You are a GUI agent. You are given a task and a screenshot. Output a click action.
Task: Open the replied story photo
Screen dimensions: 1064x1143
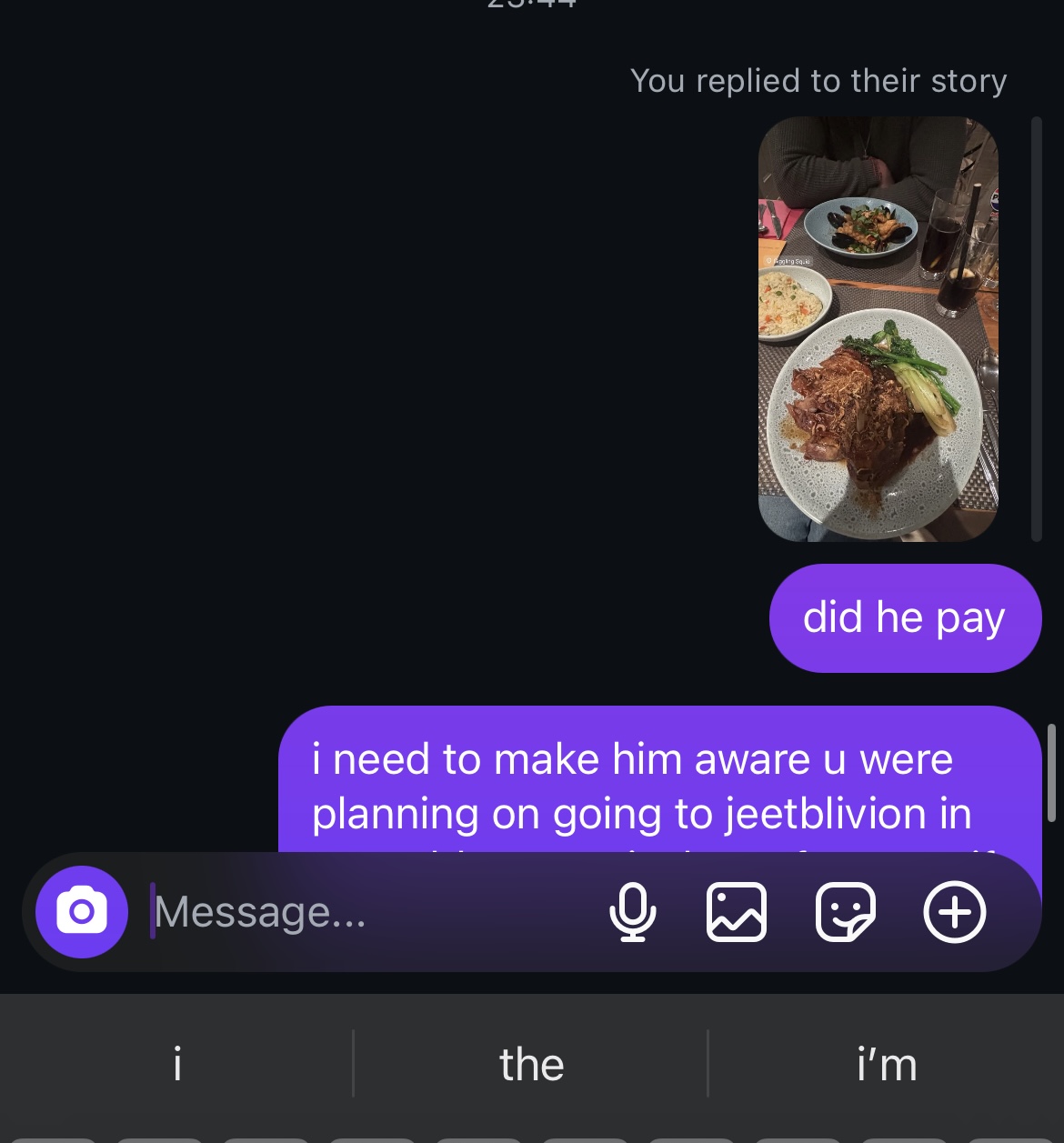pyautogui.click(x=878, y=329)
